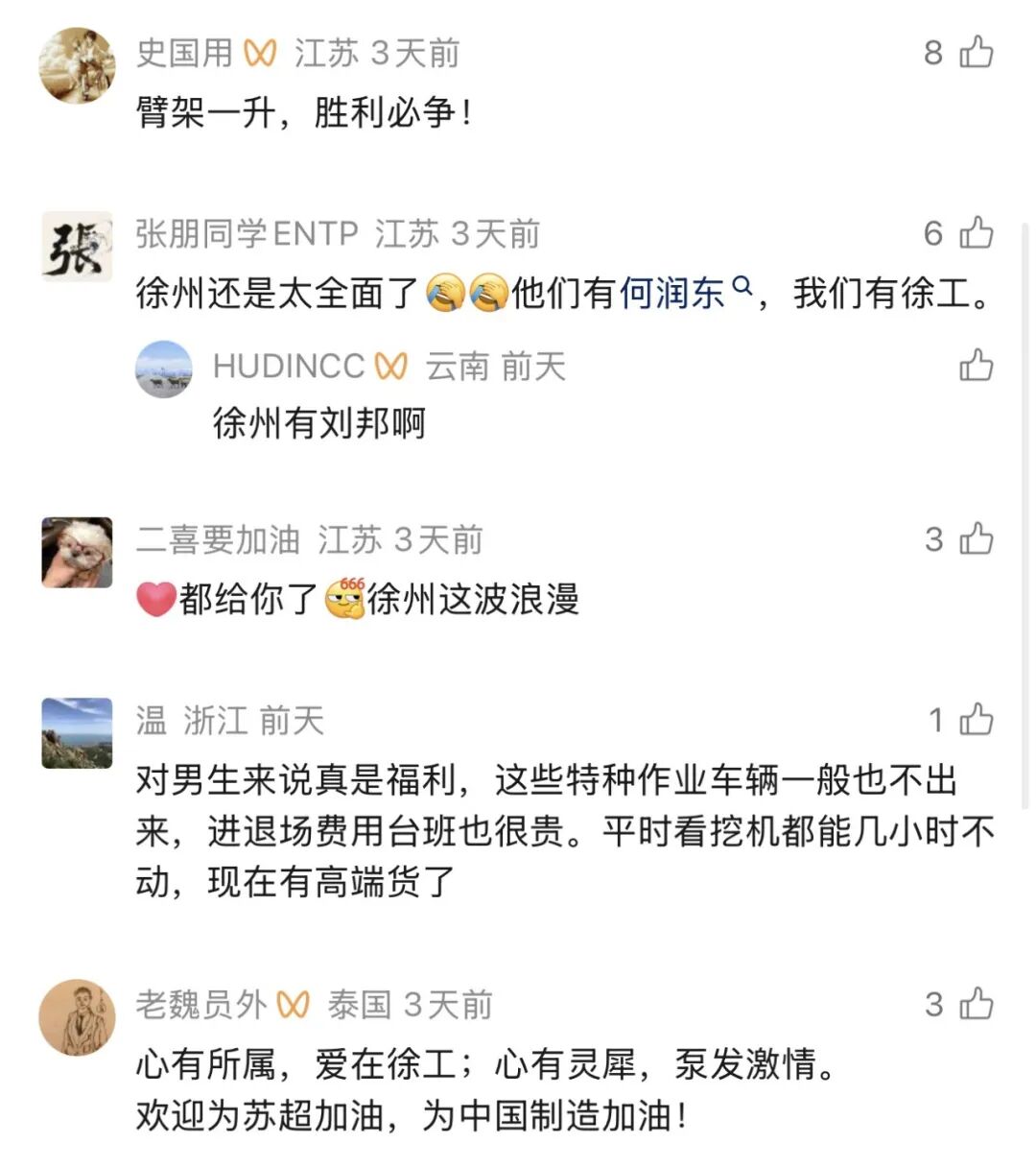Screen dimensions: 1036x1167
Task: Click the WeChat Channels badge beside HUDINCC
Action: coord(389,366)
